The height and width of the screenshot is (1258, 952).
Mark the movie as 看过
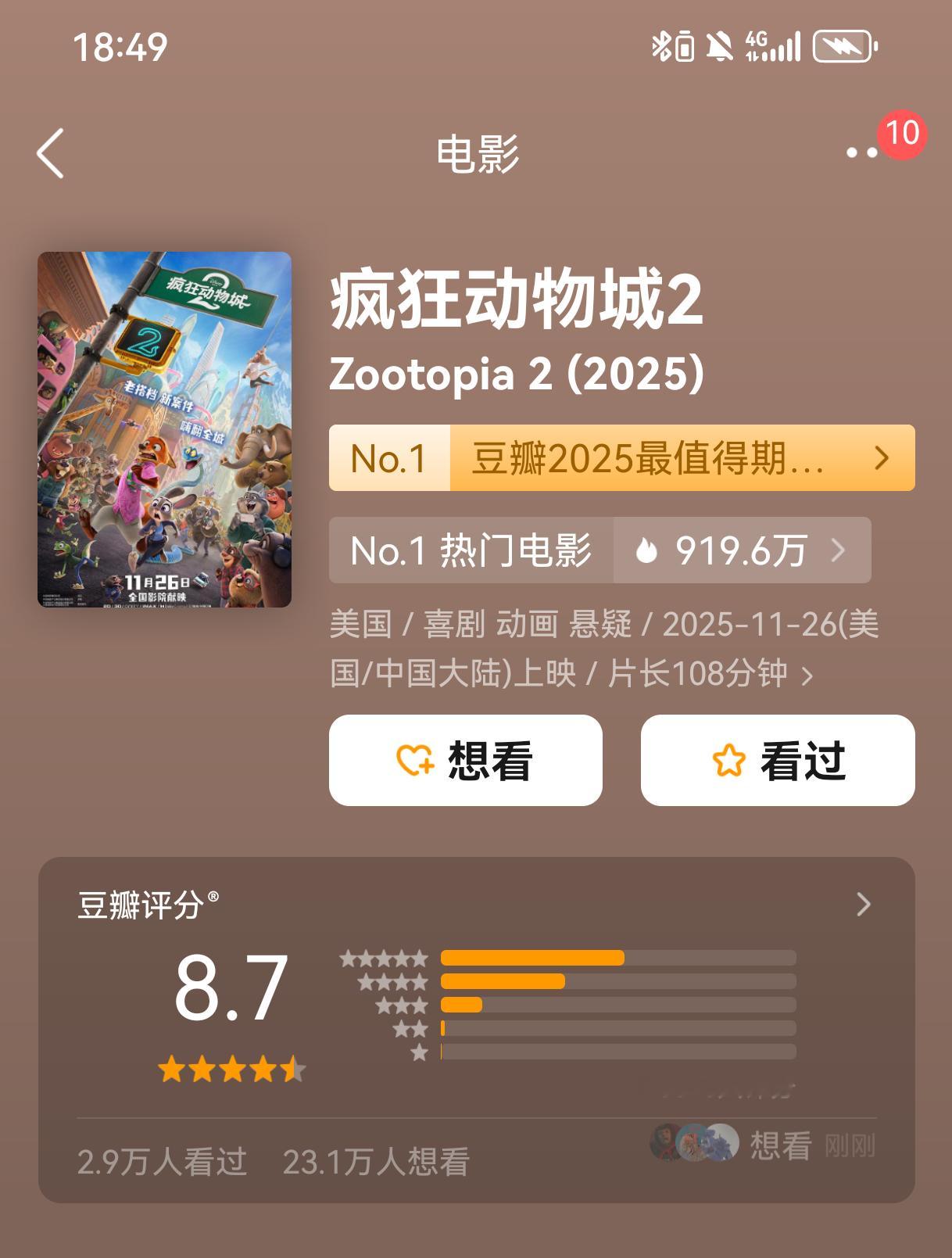coord(778,761)
